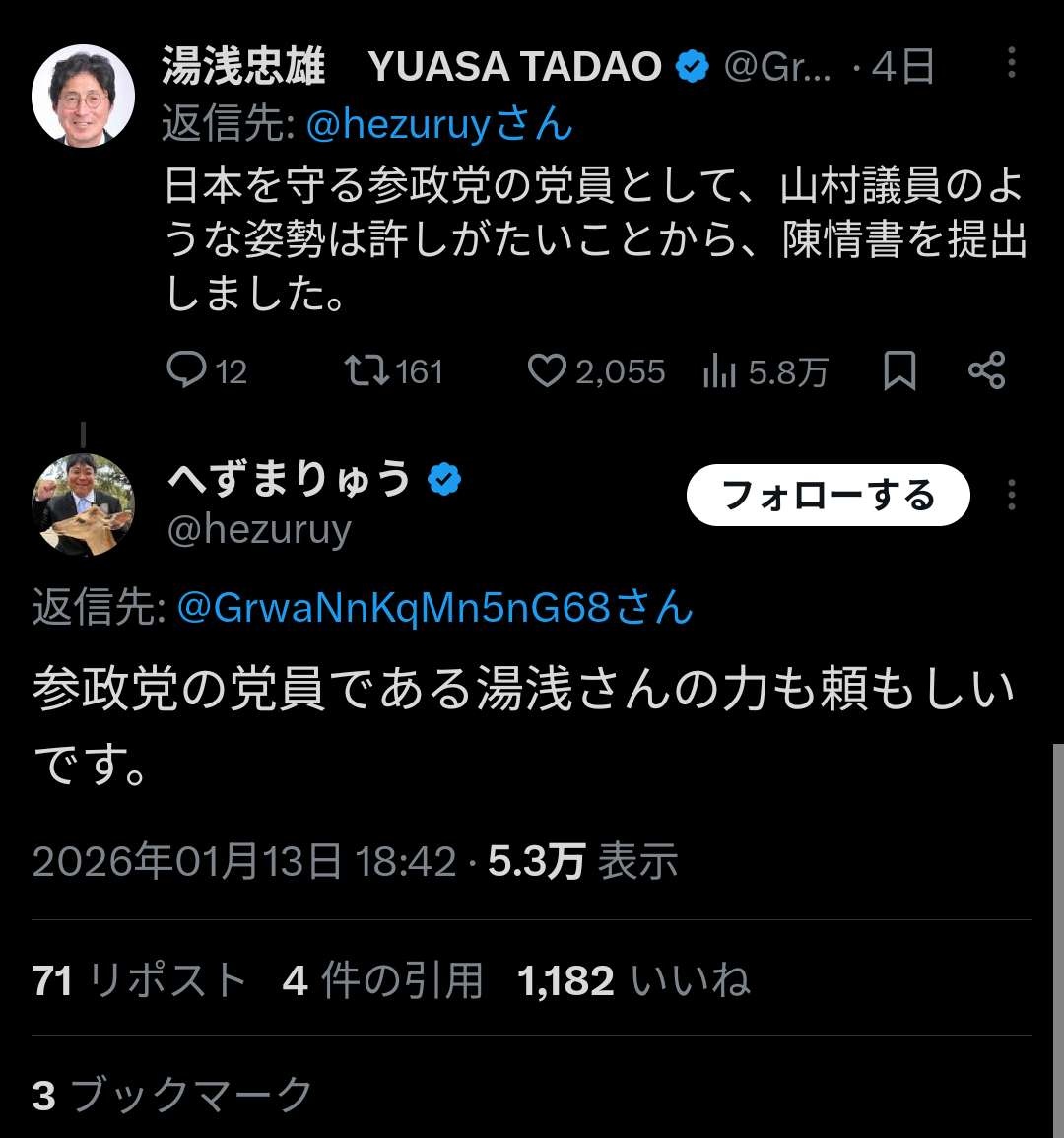The height and width of the screenshot is (1138, 1064).
Task: View analytics showing 5.8万 views
Action: coord(765,371)
